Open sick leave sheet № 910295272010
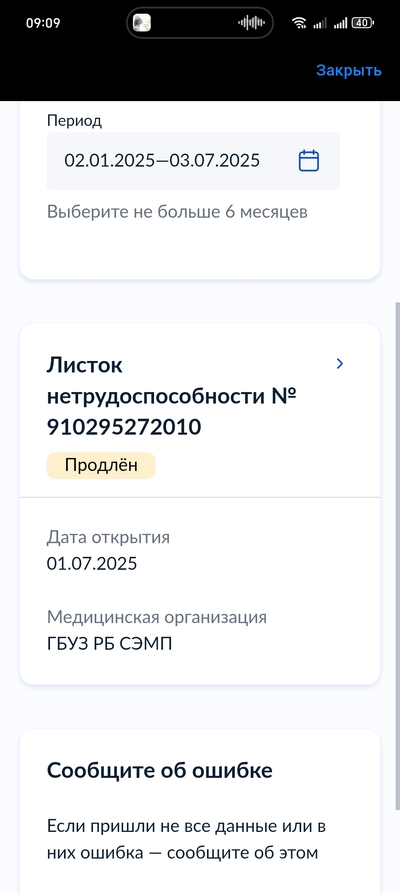Screen dimensions: 400x893 200,411
